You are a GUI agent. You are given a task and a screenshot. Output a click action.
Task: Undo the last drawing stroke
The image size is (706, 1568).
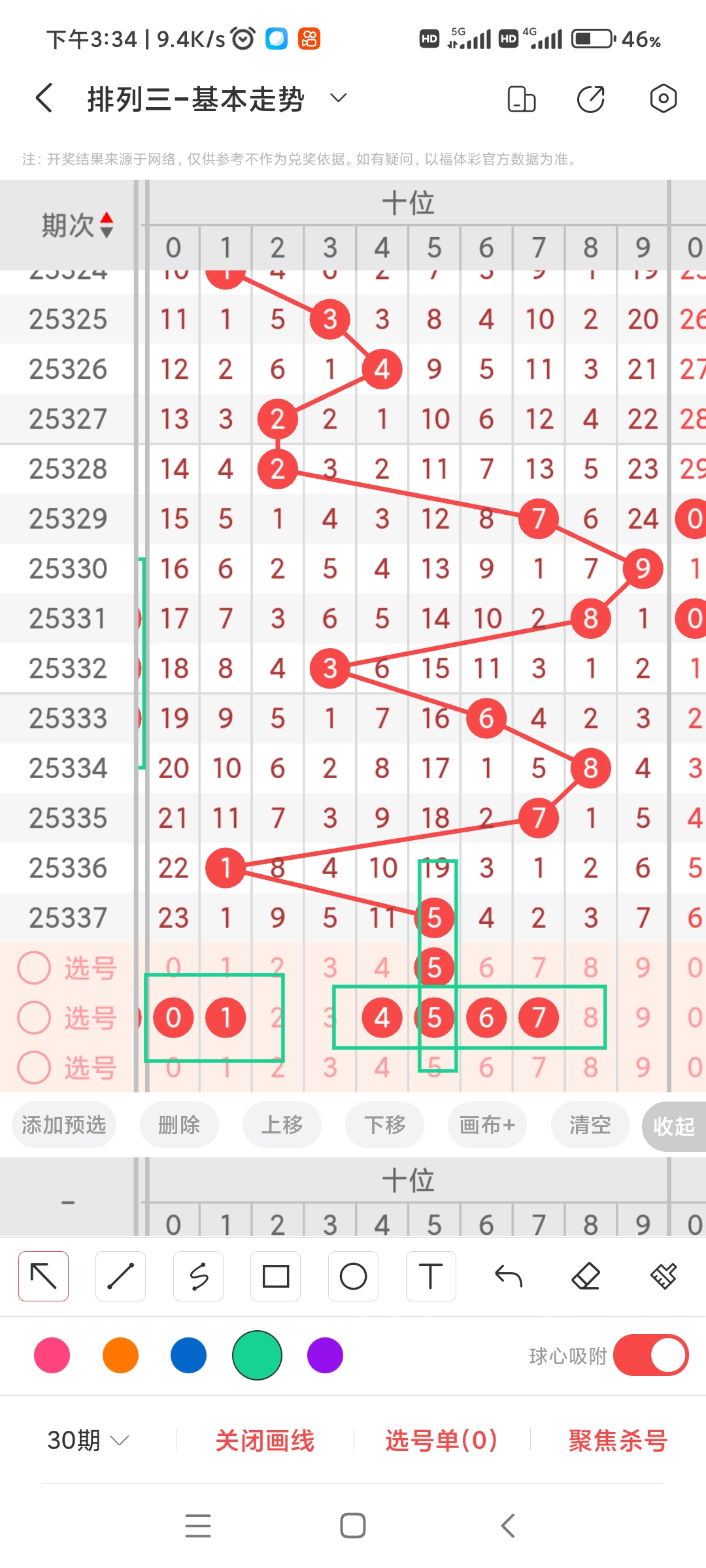click(509, 1275)
